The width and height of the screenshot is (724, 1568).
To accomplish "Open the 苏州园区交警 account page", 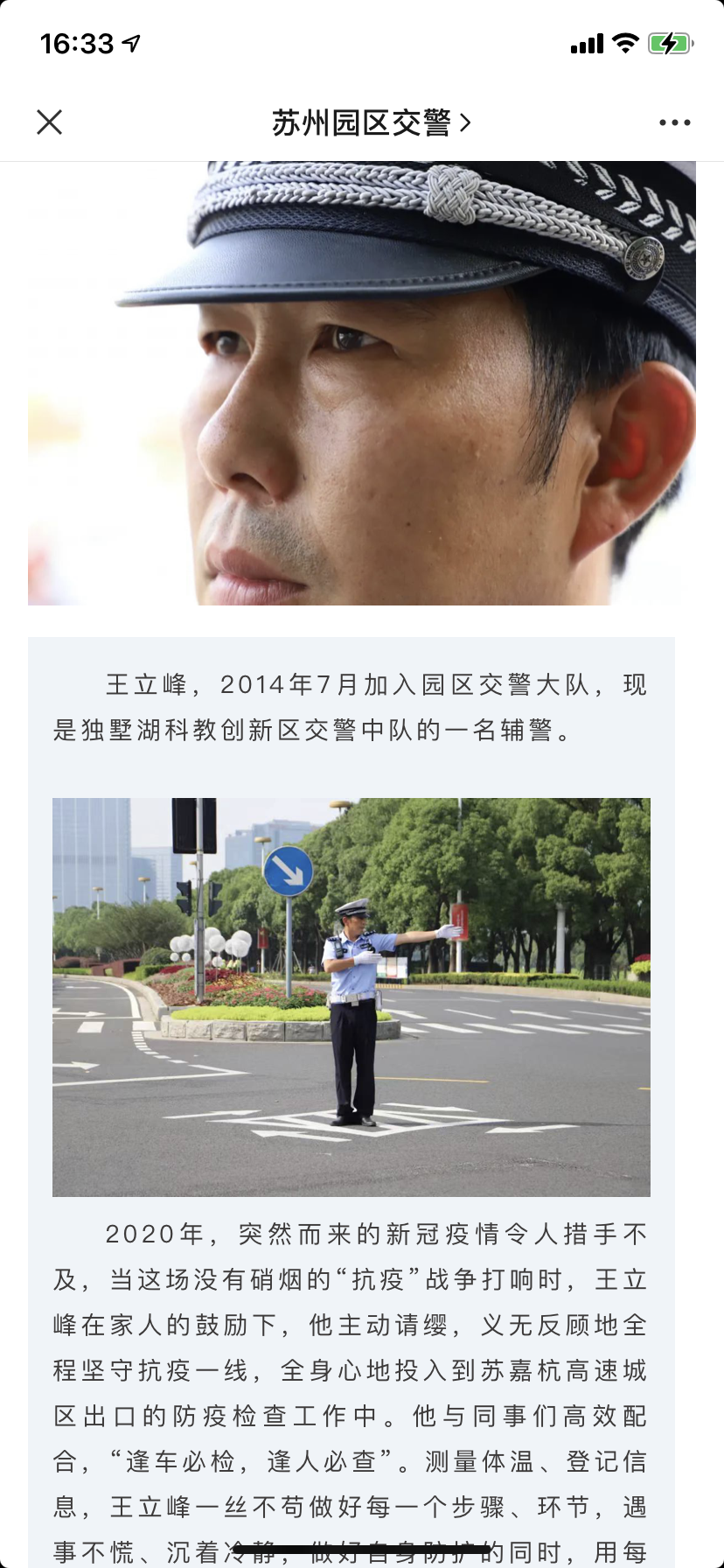I will [371, 122].
